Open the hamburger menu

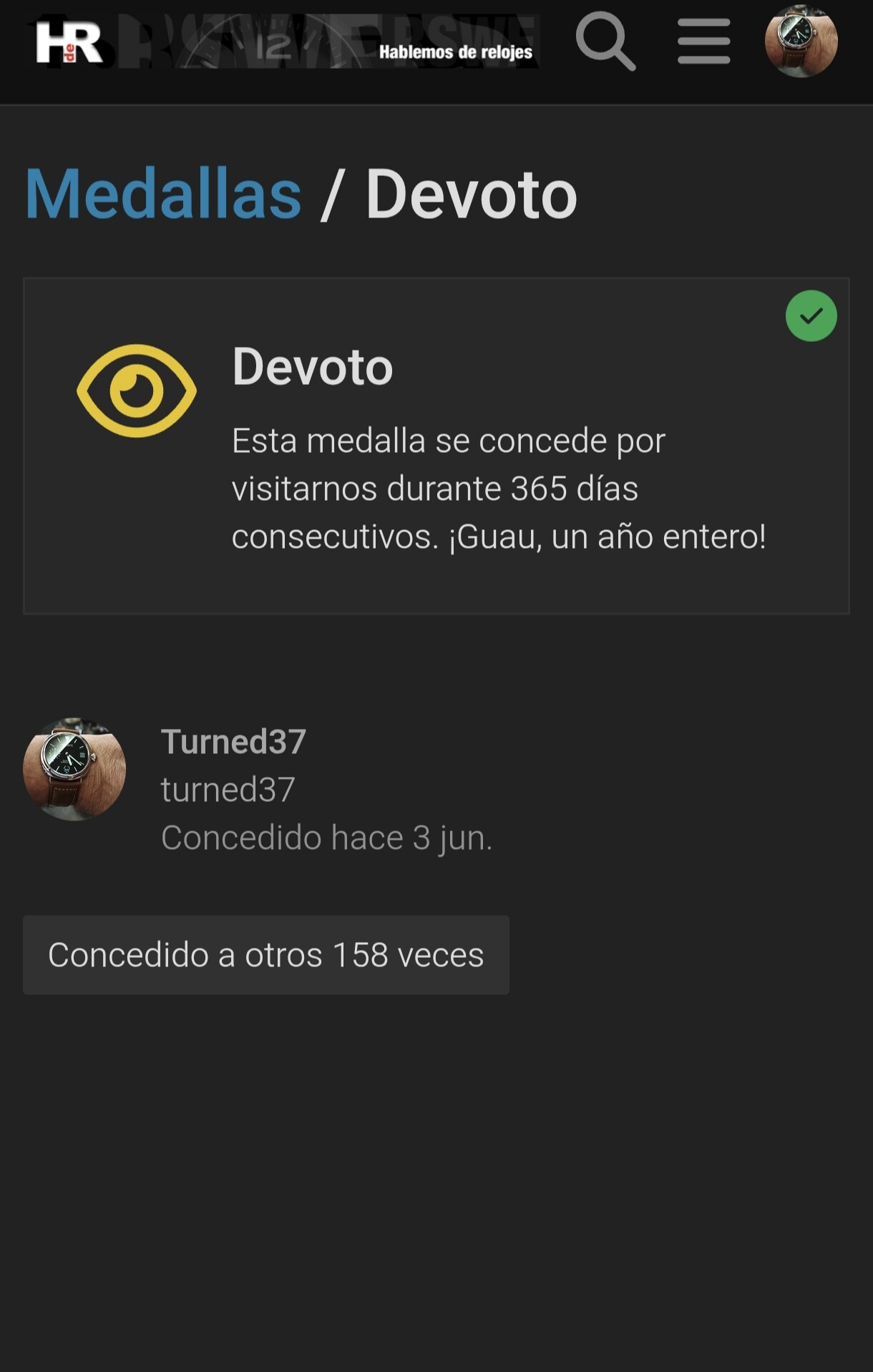point(703,41)
